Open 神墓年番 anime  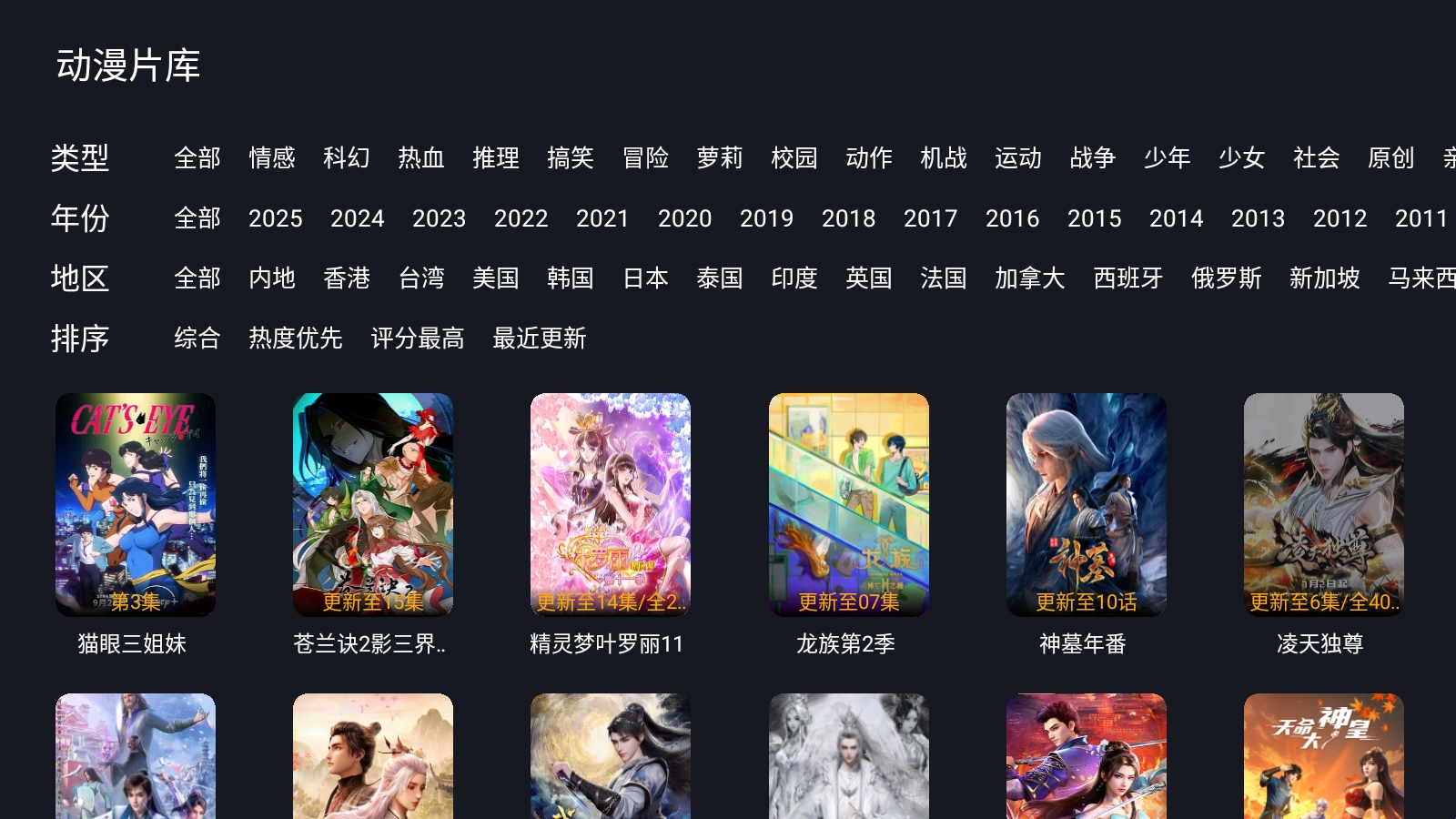pos(1087,505)
